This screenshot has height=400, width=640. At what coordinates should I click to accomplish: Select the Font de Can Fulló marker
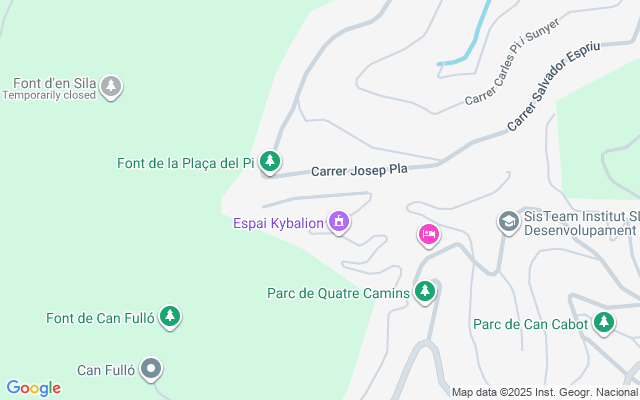170,318
